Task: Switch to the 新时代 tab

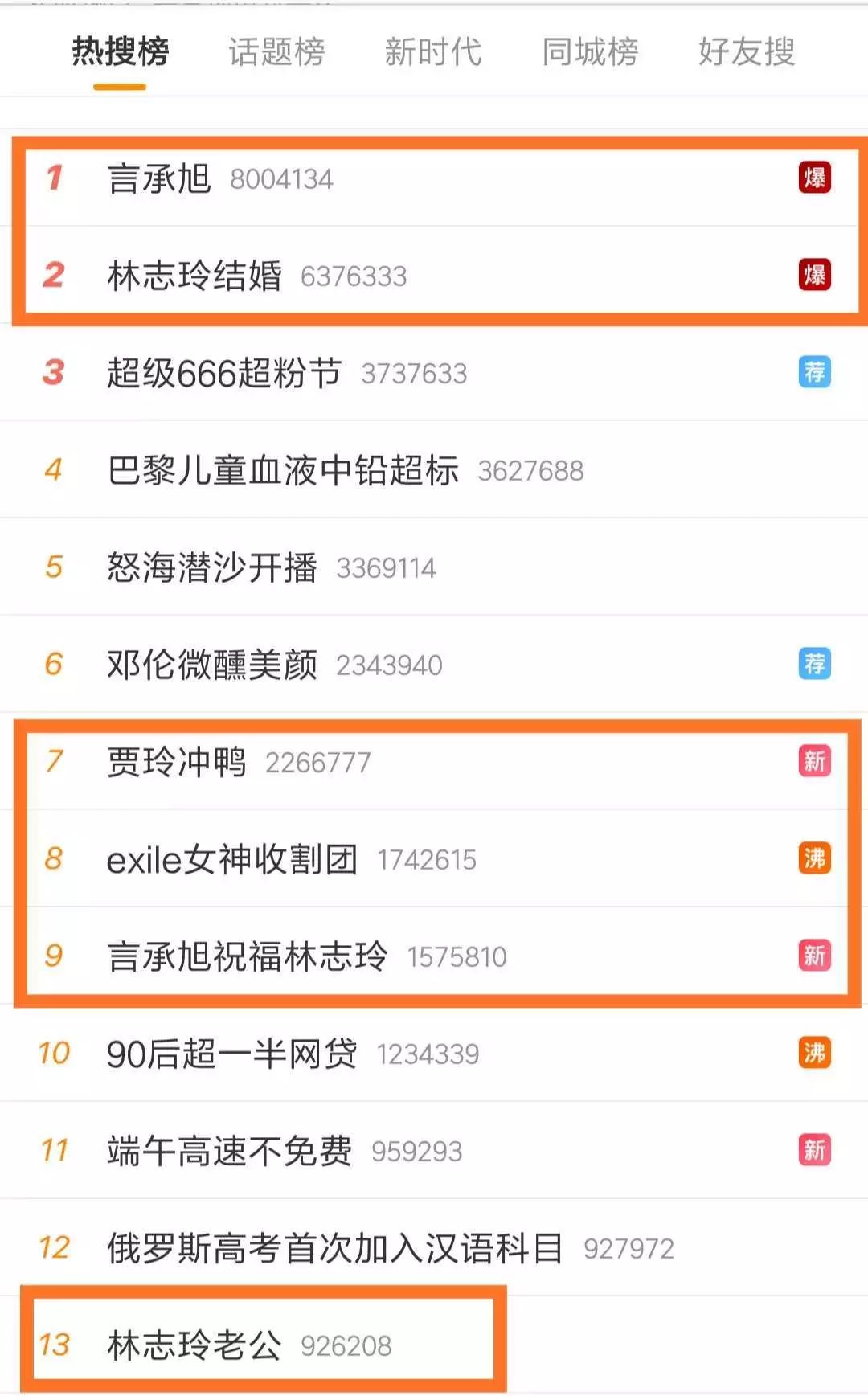Action: pos(433,52)
